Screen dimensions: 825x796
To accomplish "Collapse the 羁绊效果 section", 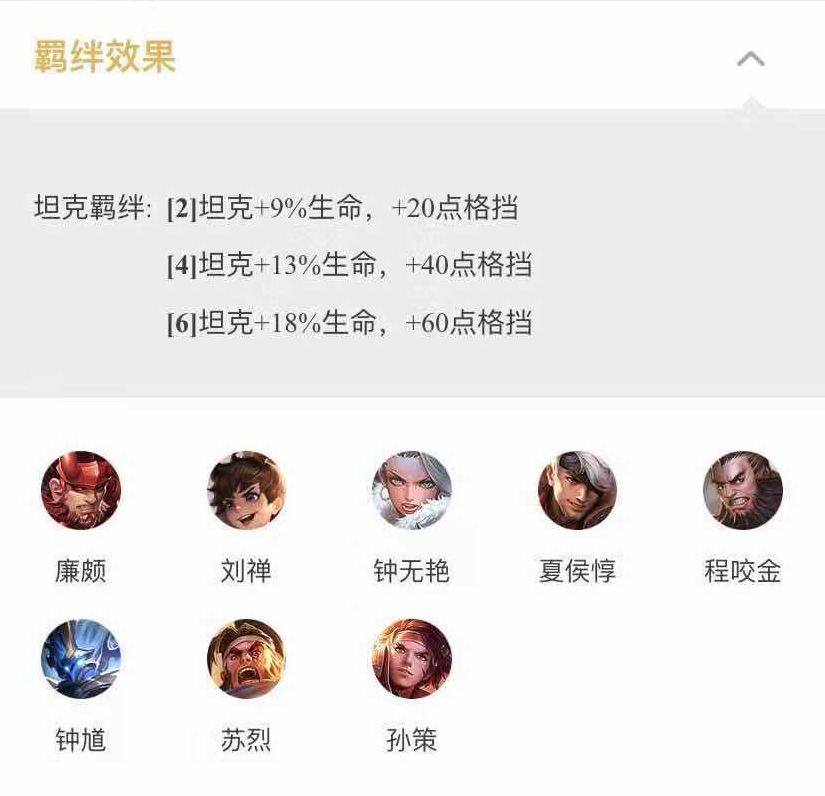I will coord(750,59).
